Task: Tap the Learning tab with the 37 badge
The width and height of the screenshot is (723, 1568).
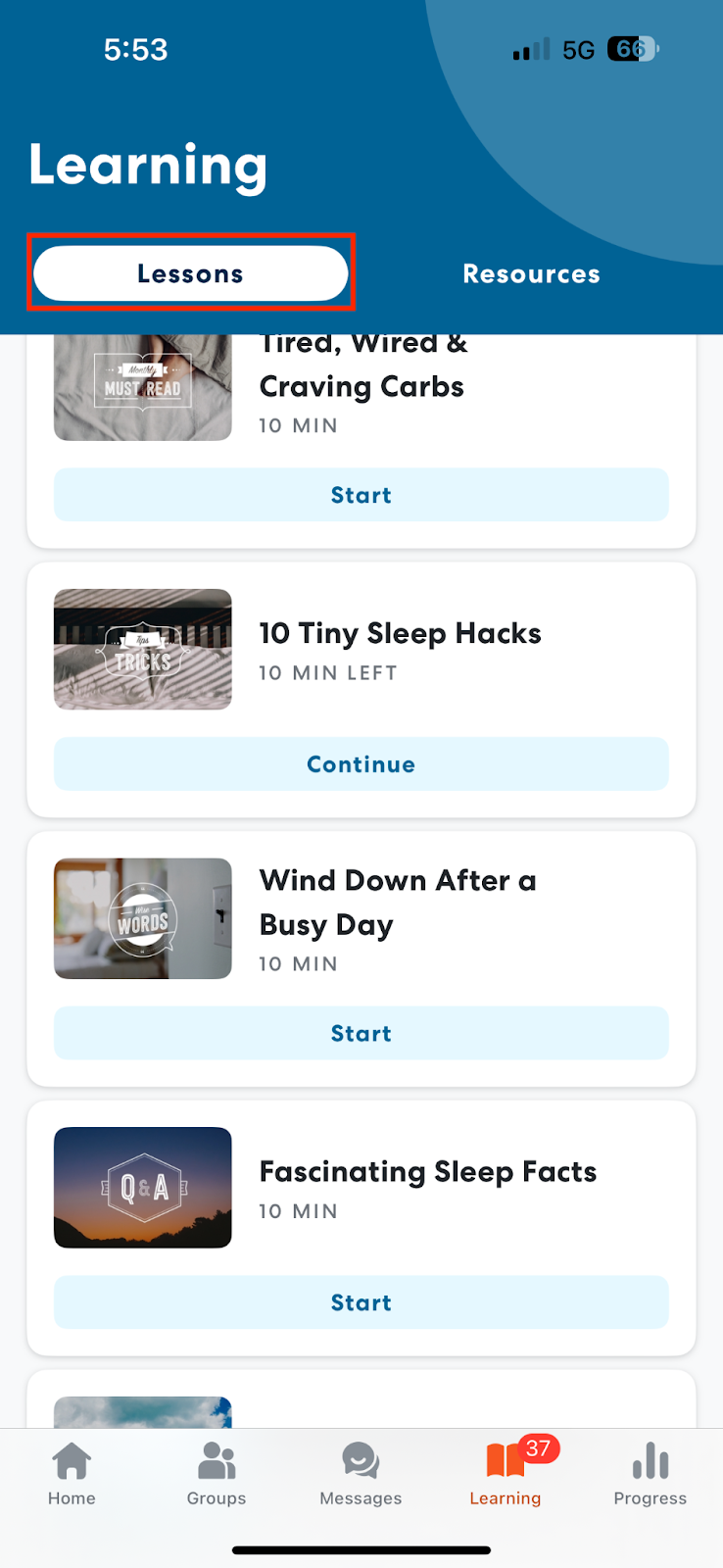Action: [x=506, y=1473]
